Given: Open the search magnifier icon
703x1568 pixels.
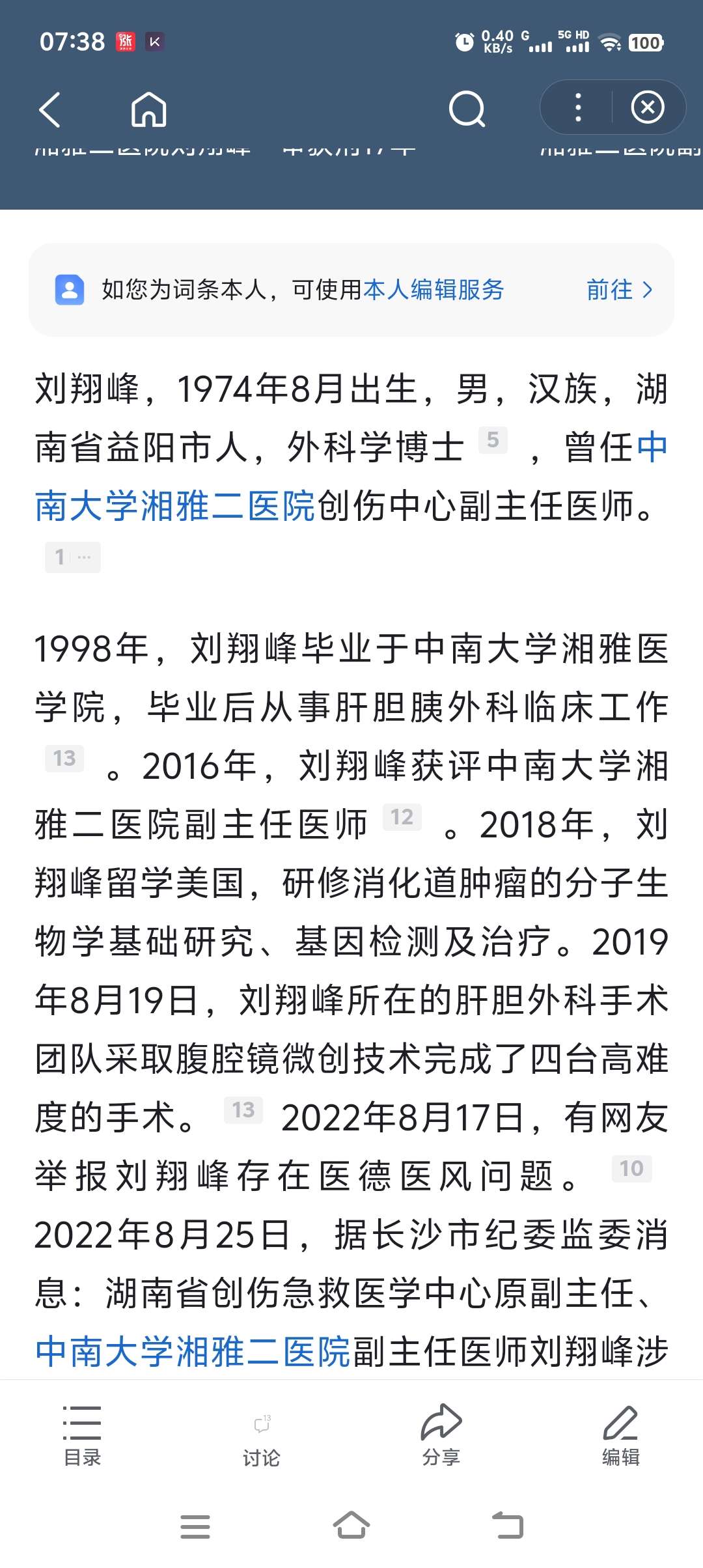Looking at the screenshot, I should (467, 109).
